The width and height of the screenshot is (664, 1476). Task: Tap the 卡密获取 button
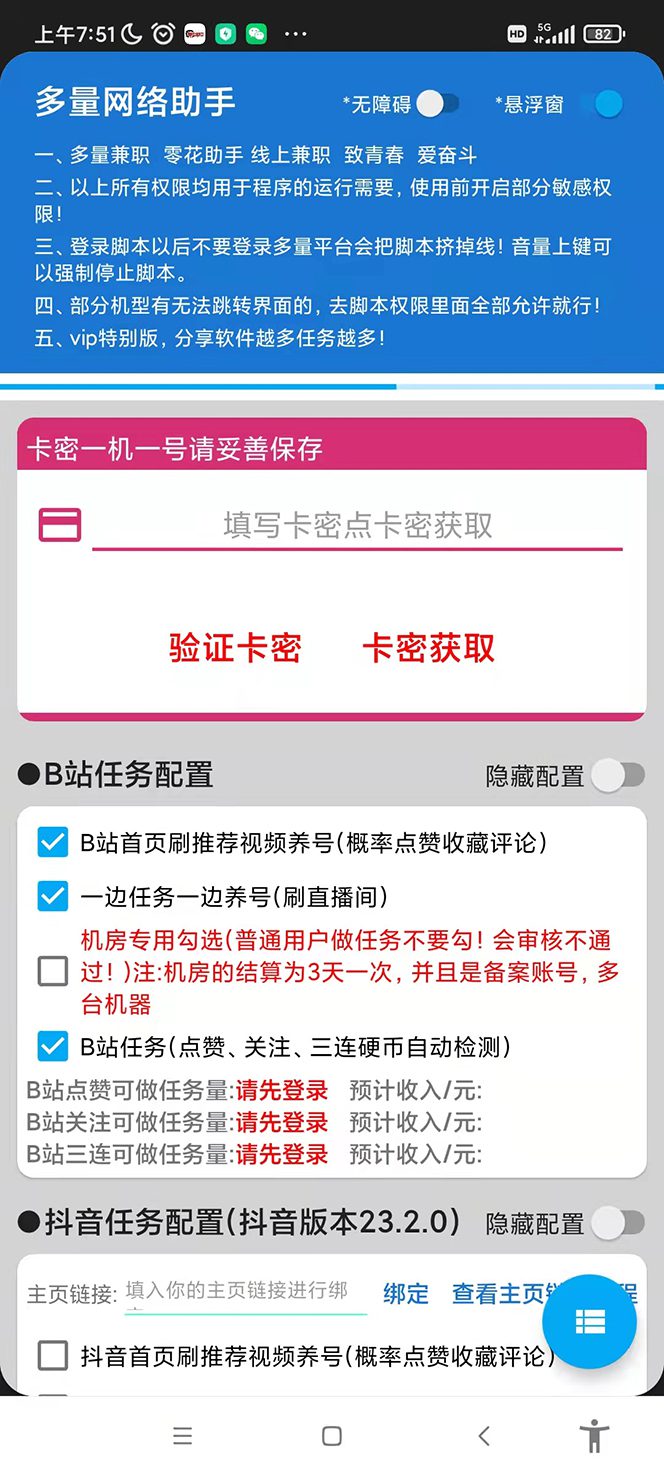click(x=428, y=648)
